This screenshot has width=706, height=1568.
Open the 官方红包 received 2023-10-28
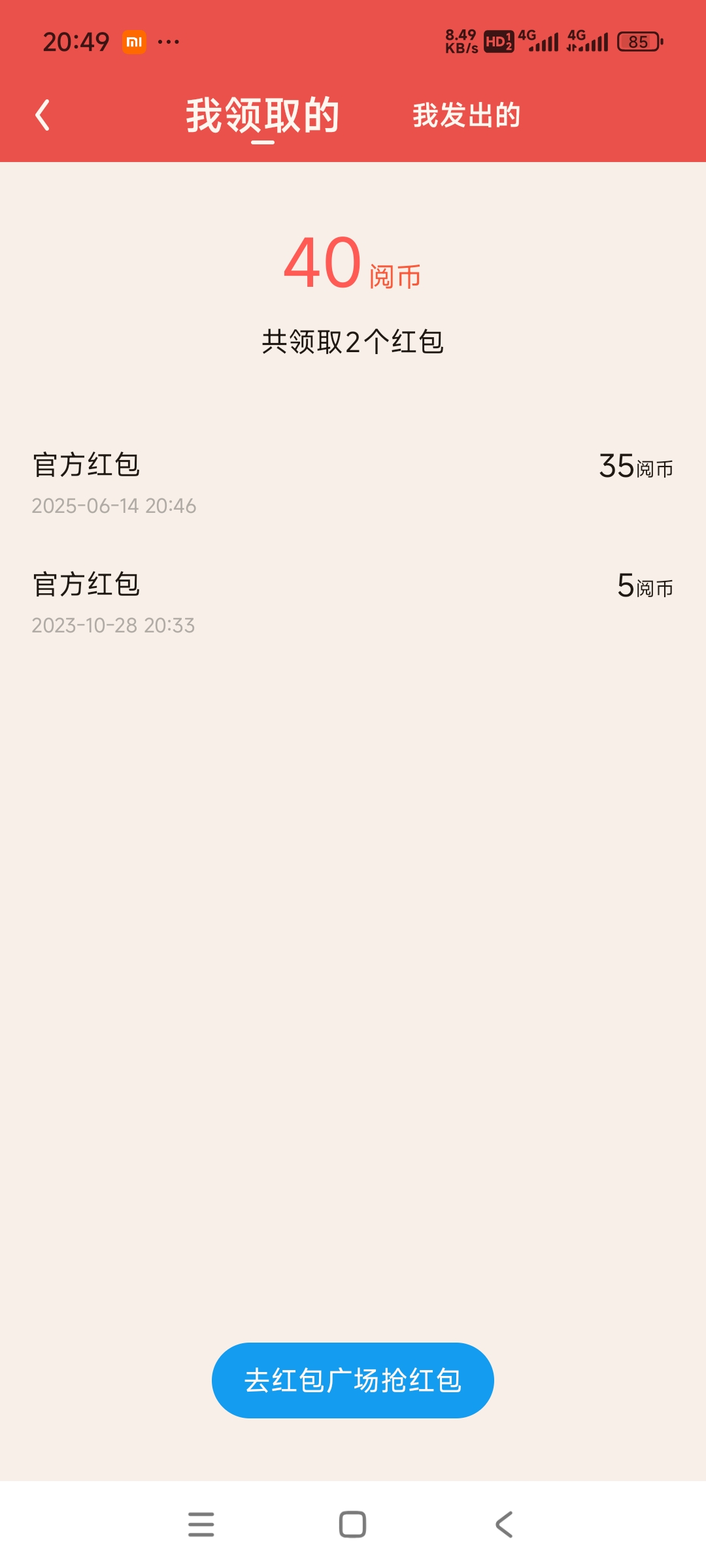tap(353, 603)
